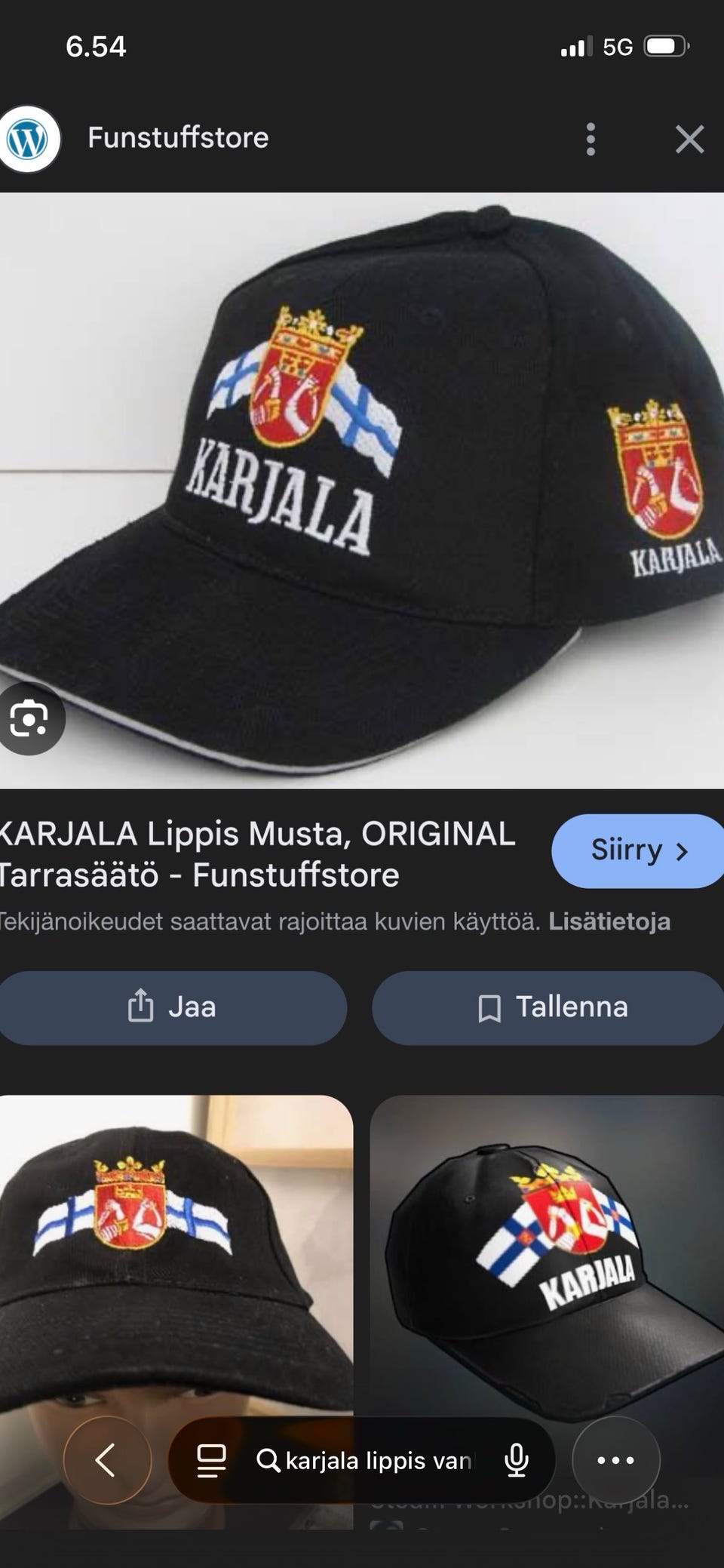Open the Lisätietoja copyright link
This screenshot has width=724, height=1568.
point(612,922)
